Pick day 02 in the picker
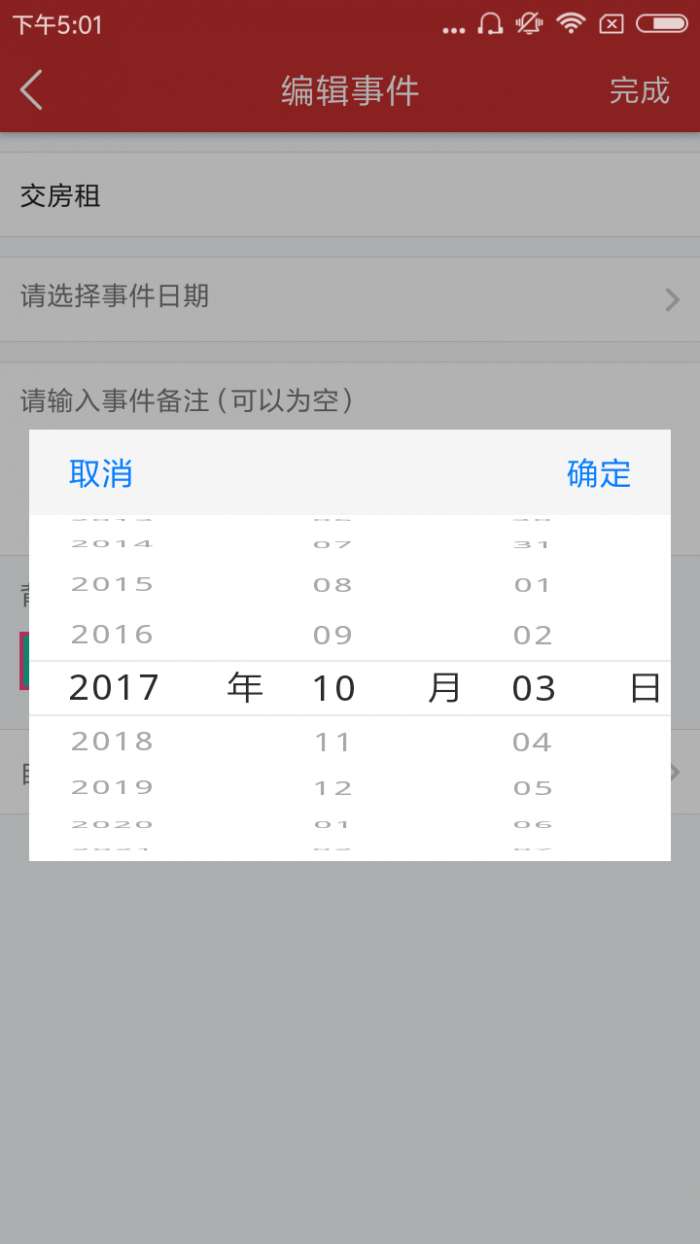The height and width of the screenshot is (1244, 700). pos(533,635)
